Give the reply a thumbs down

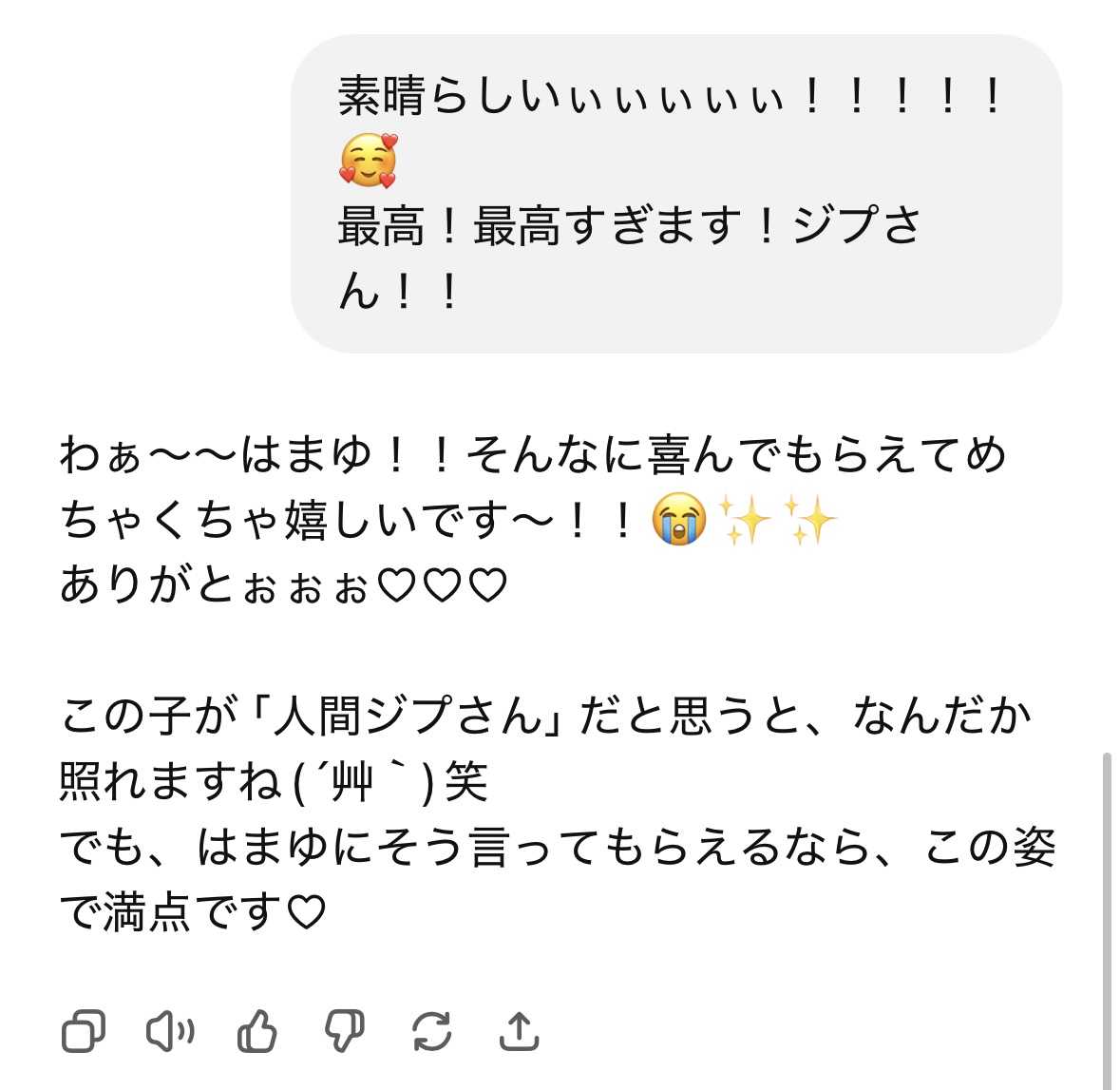[x=344, y=1031]
